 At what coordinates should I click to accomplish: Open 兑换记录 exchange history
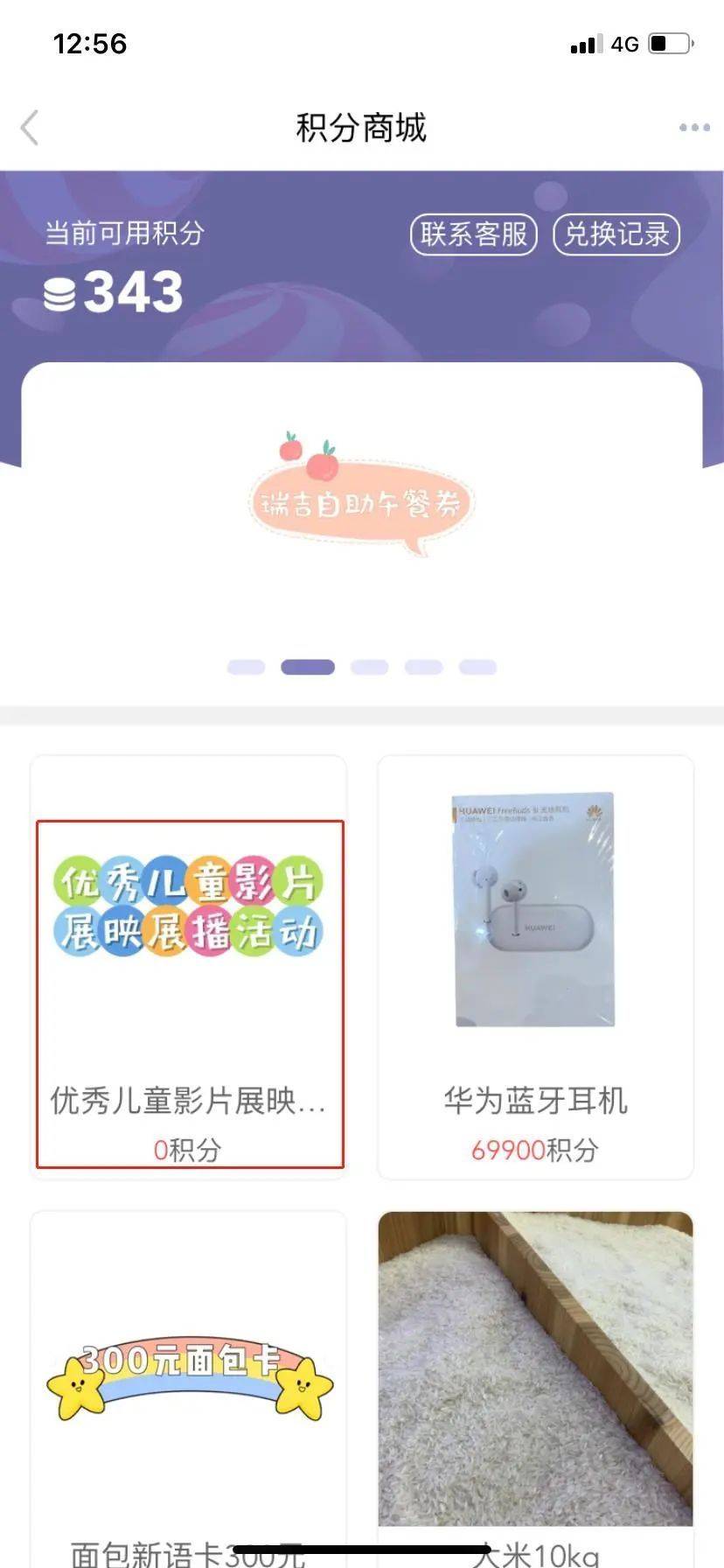[x=616, y=234]
